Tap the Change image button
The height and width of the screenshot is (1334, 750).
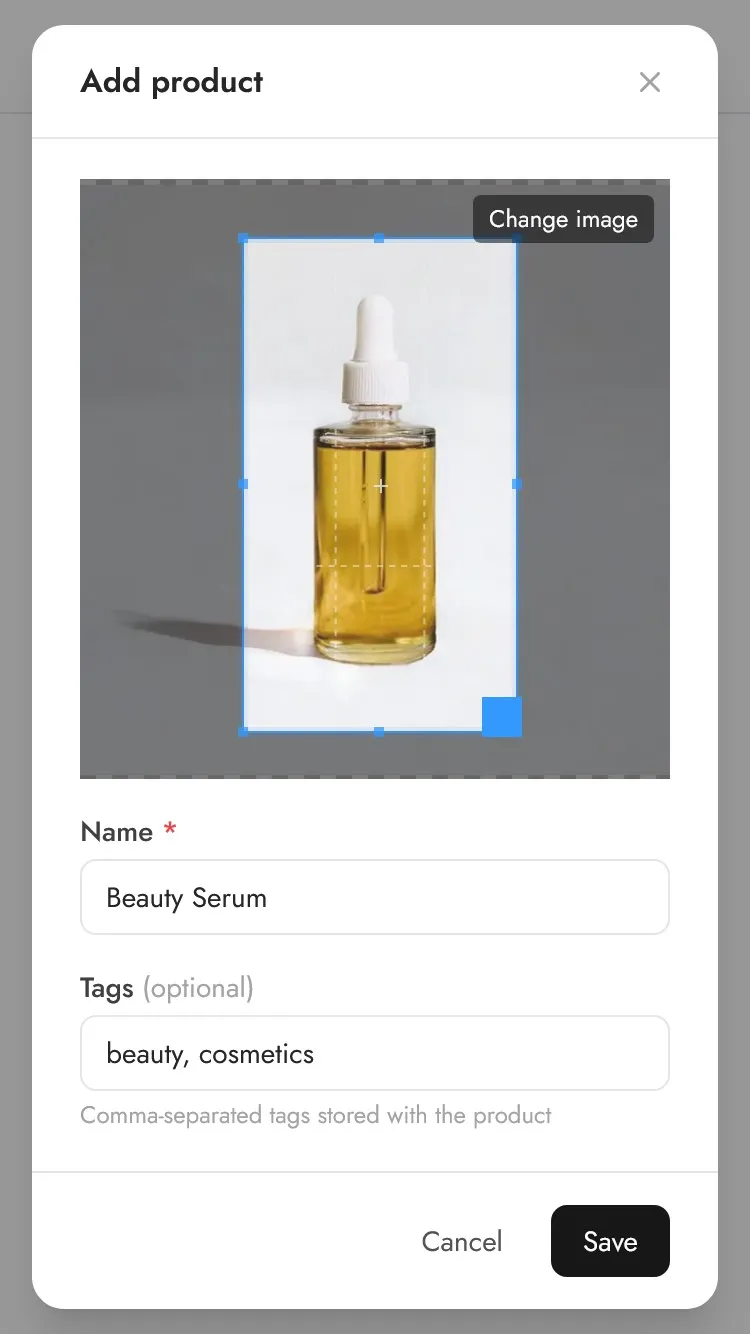tap(563, 220)
